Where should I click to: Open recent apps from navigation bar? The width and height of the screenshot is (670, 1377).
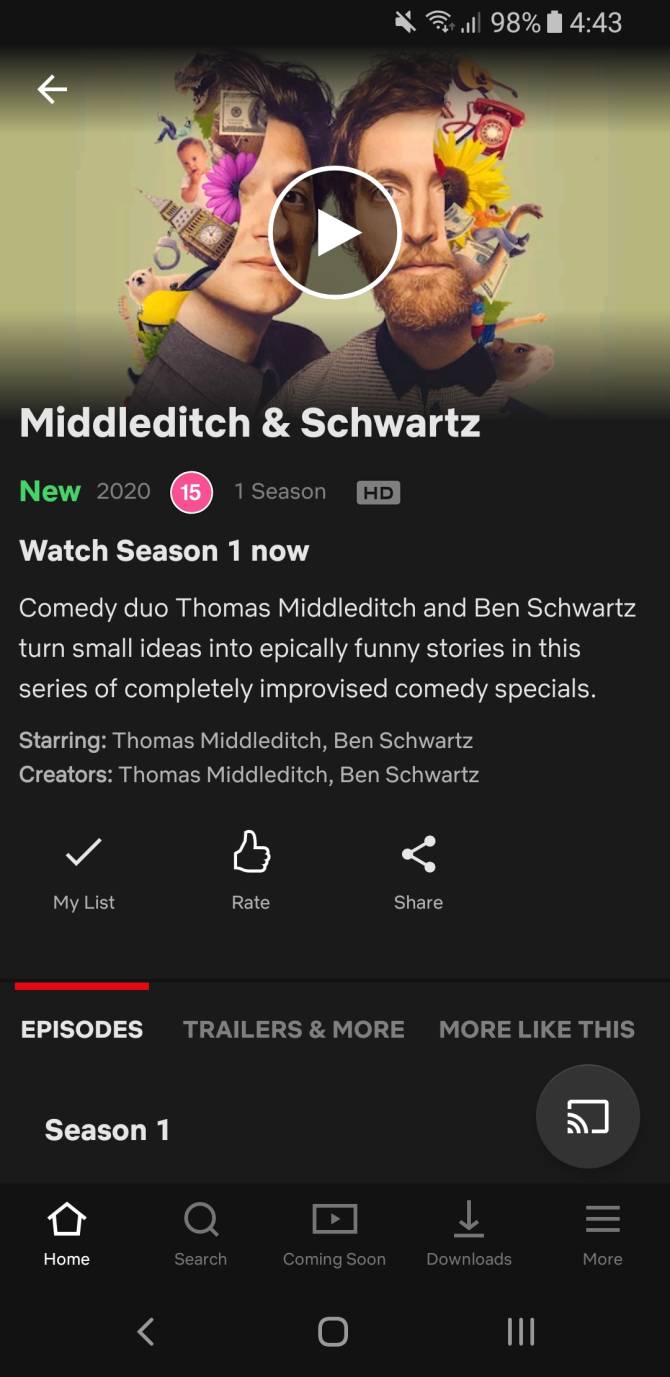pos(520,1331)
